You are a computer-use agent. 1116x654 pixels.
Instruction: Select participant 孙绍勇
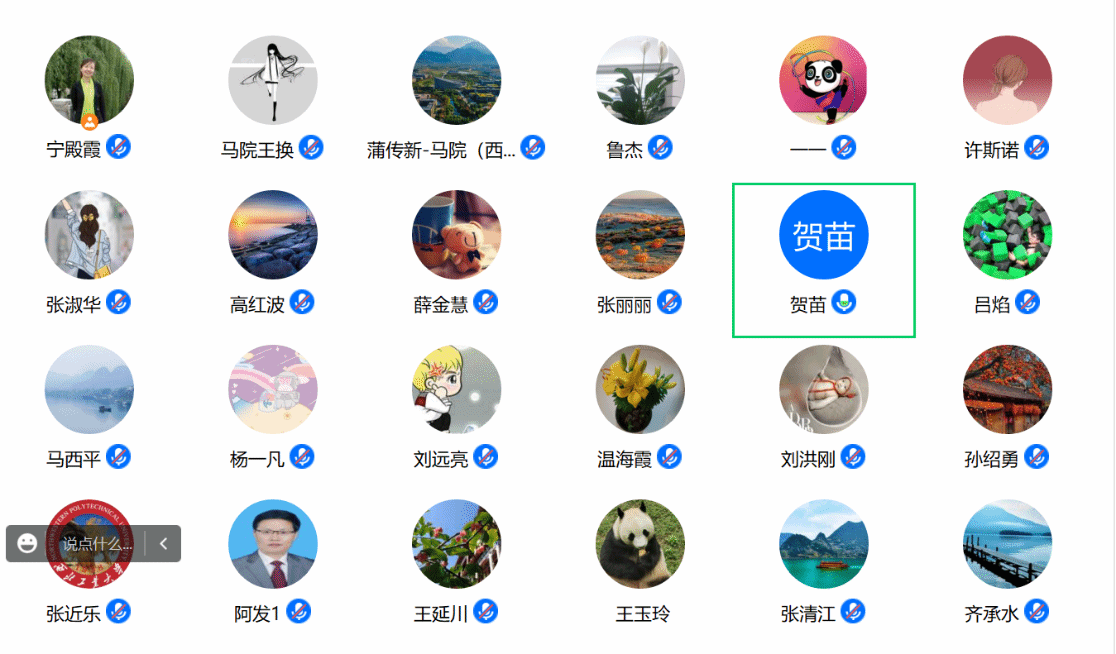pyautogui.click(x=1007, y=390)
